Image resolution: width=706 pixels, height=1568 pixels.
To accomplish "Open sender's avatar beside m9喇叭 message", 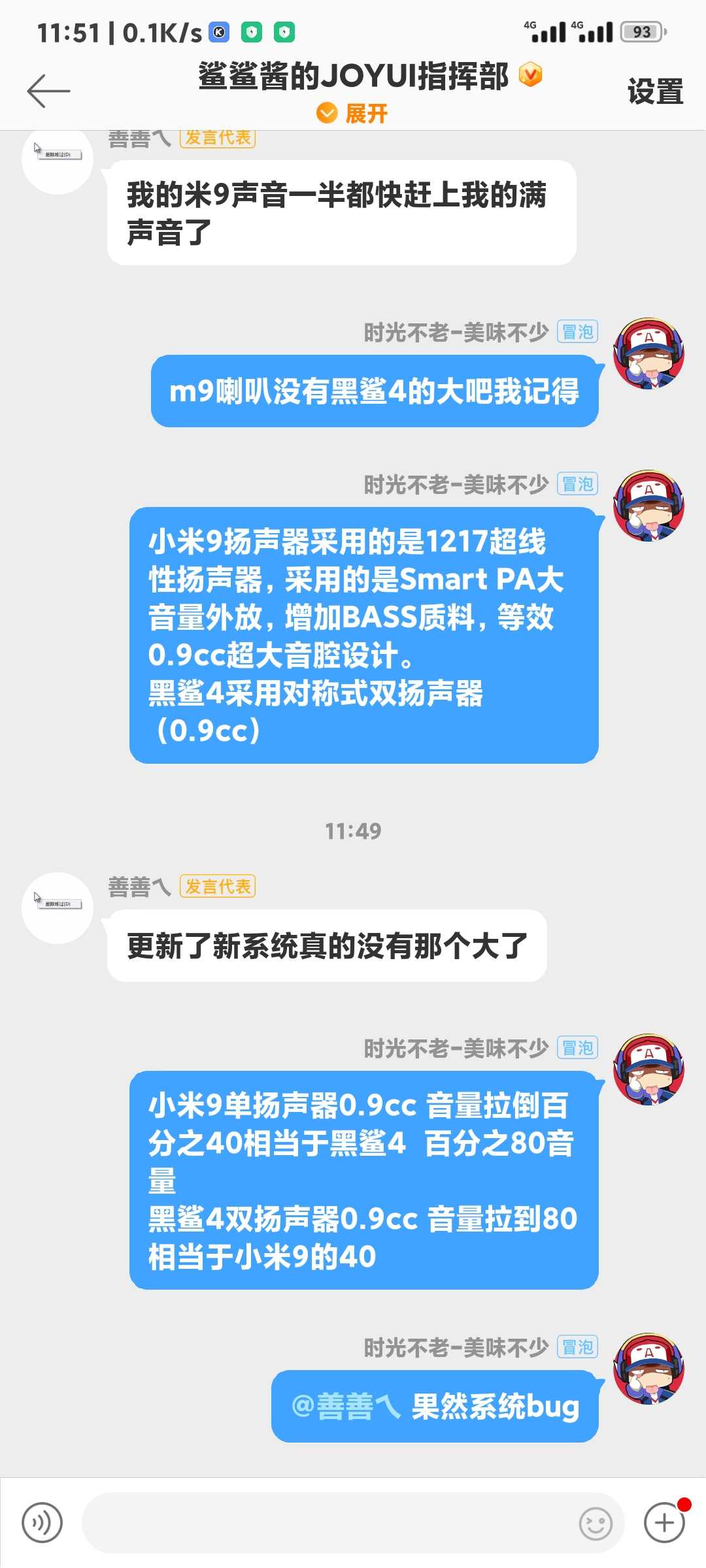I will tap(648, 353).
